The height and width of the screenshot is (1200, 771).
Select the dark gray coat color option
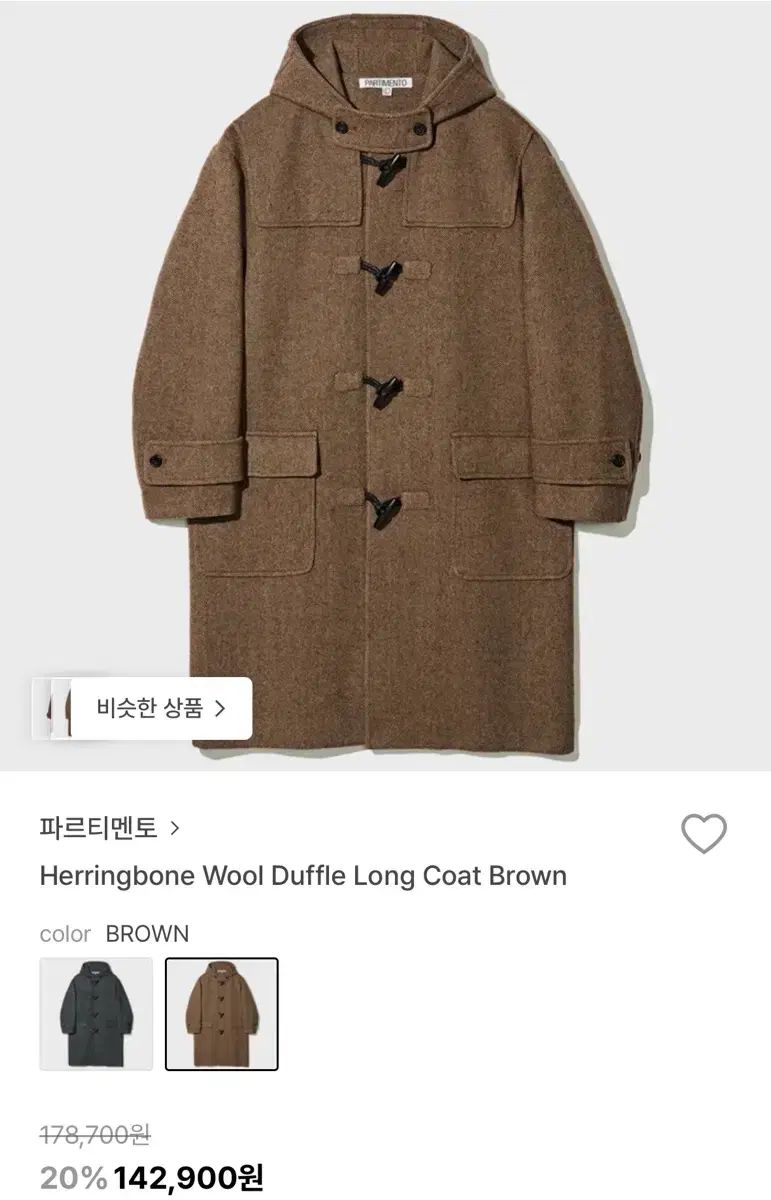(96, 1013)
